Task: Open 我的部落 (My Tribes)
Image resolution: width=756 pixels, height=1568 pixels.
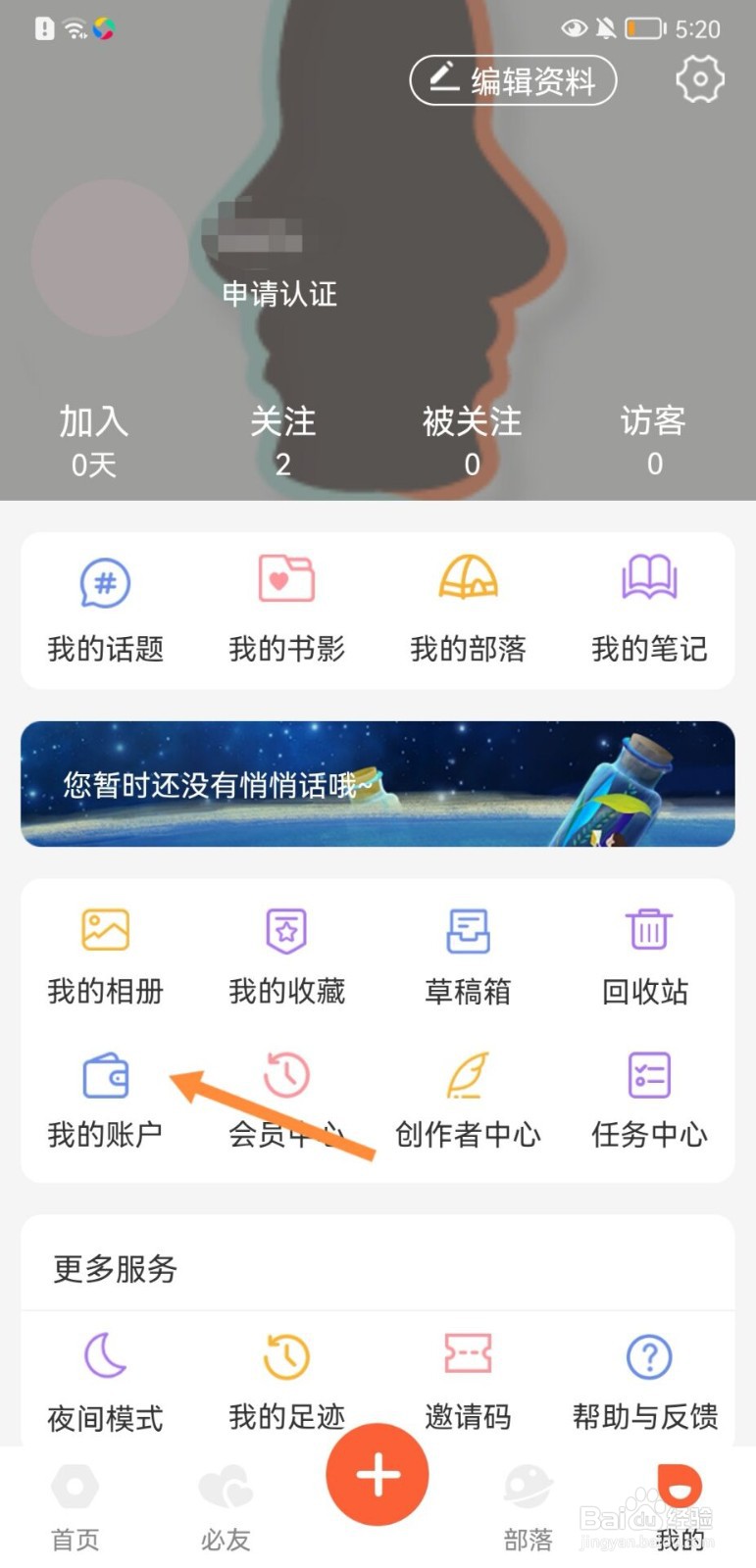Action: (x=468, y=608)
